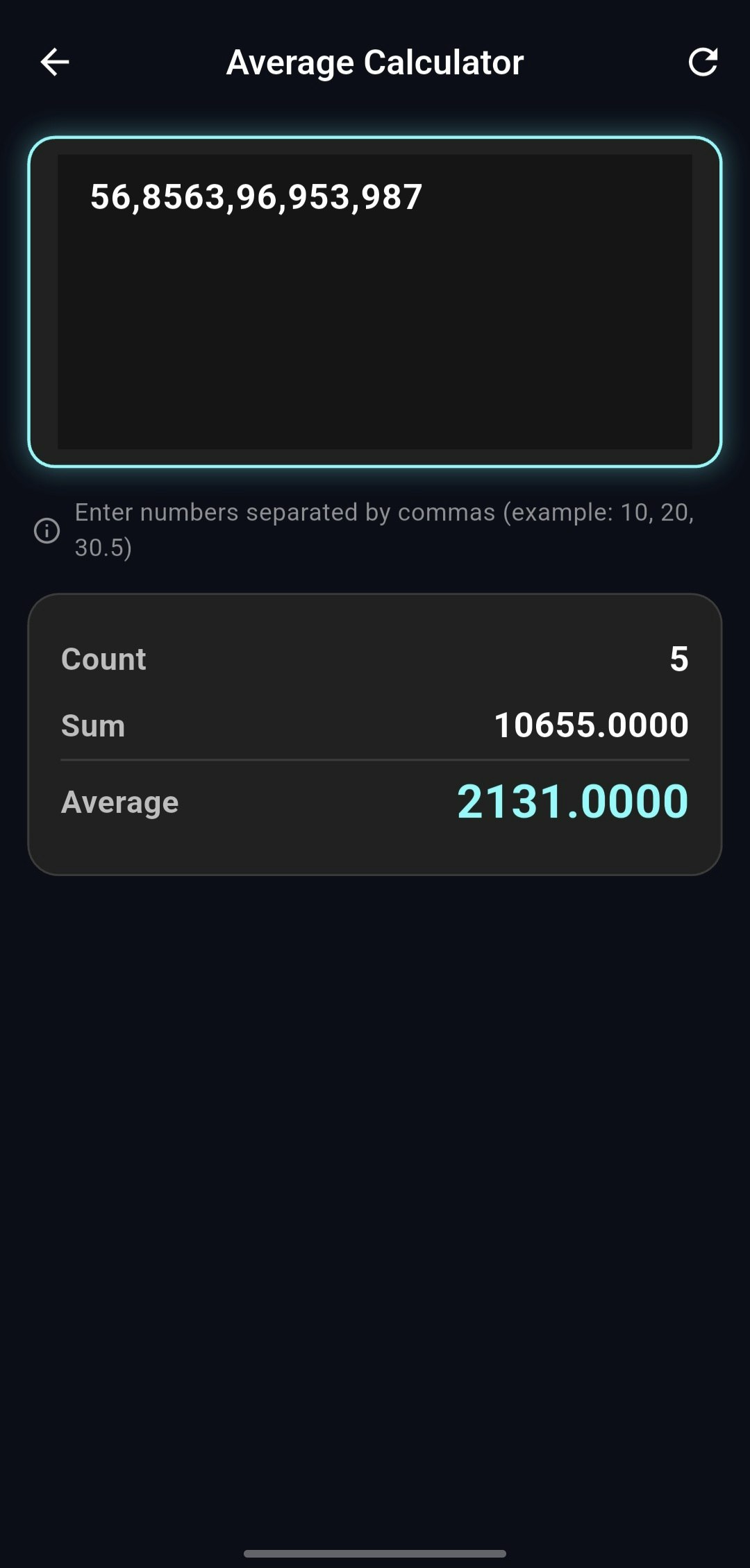Viewport: 750px width, 1568px height.
Task: Focus the numbers input field
Action: pos(375,302)
